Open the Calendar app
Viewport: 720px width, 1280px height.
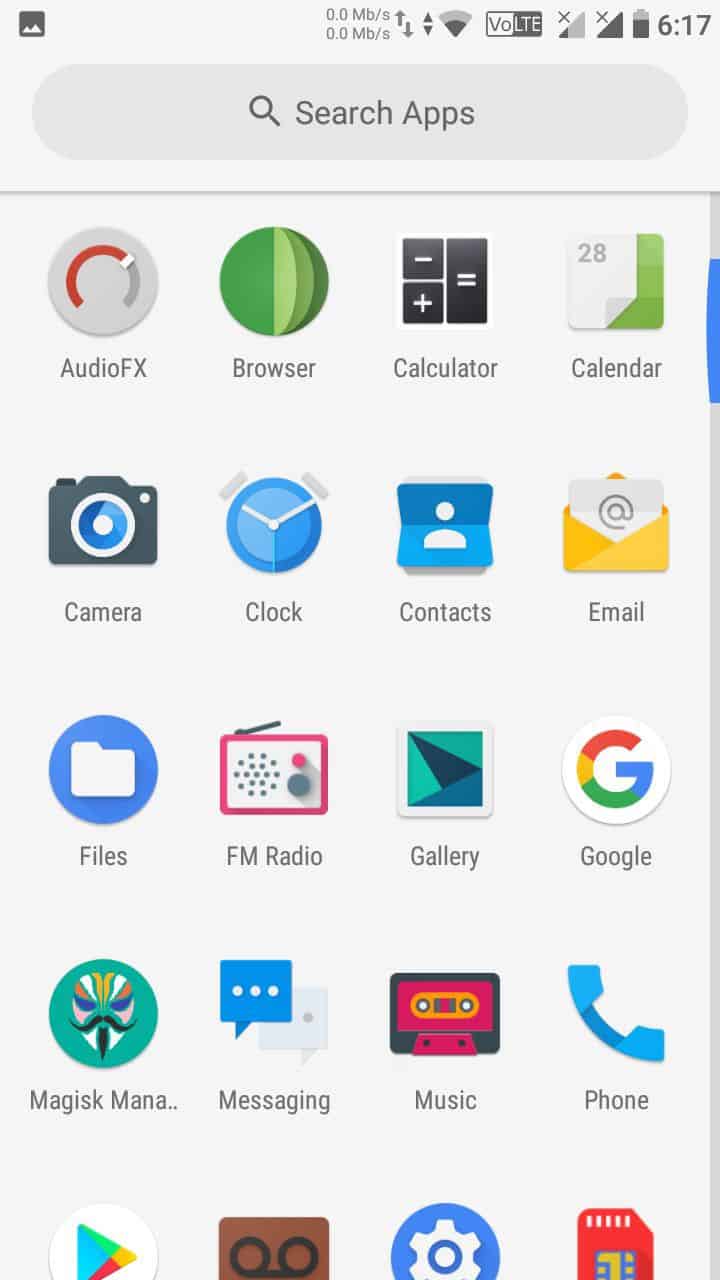click(x=616, y=282)
